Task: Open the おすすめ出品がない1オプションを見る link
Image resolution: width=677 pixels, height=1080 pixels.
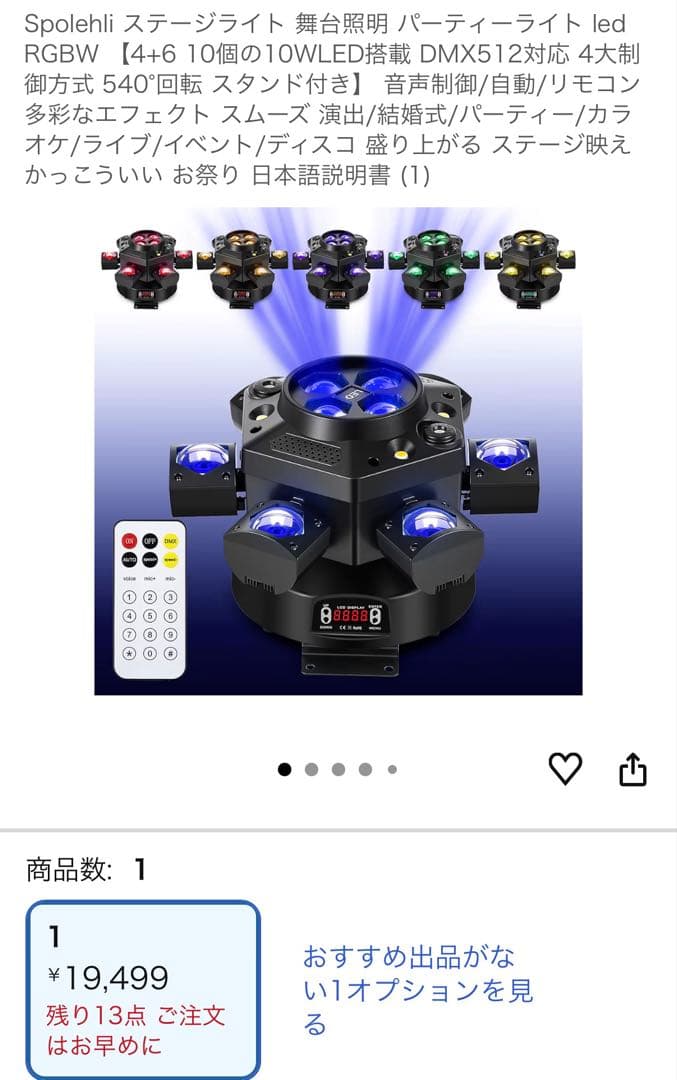Action: pos(417,990)
